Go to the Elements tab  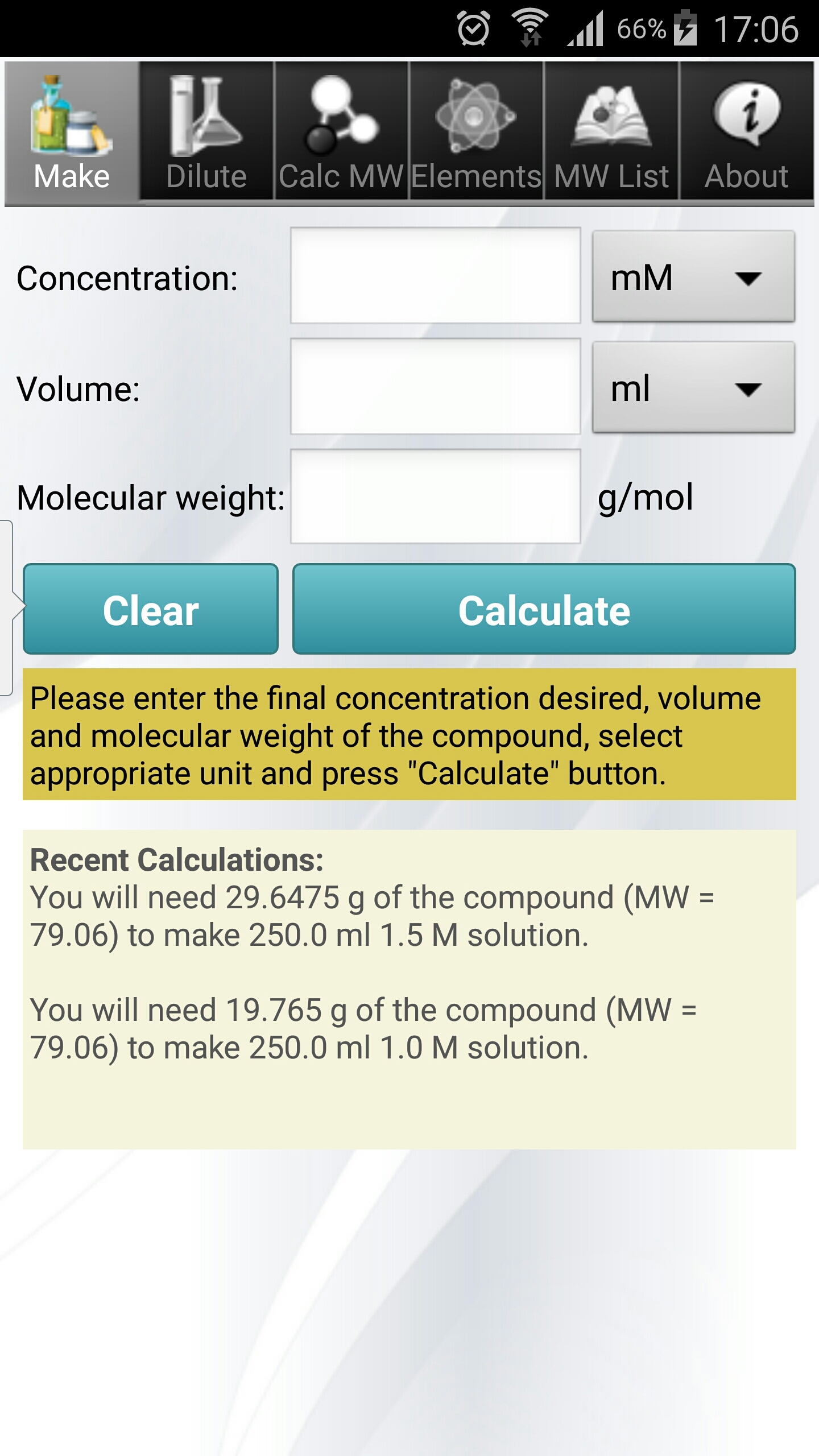coord(476,132)
